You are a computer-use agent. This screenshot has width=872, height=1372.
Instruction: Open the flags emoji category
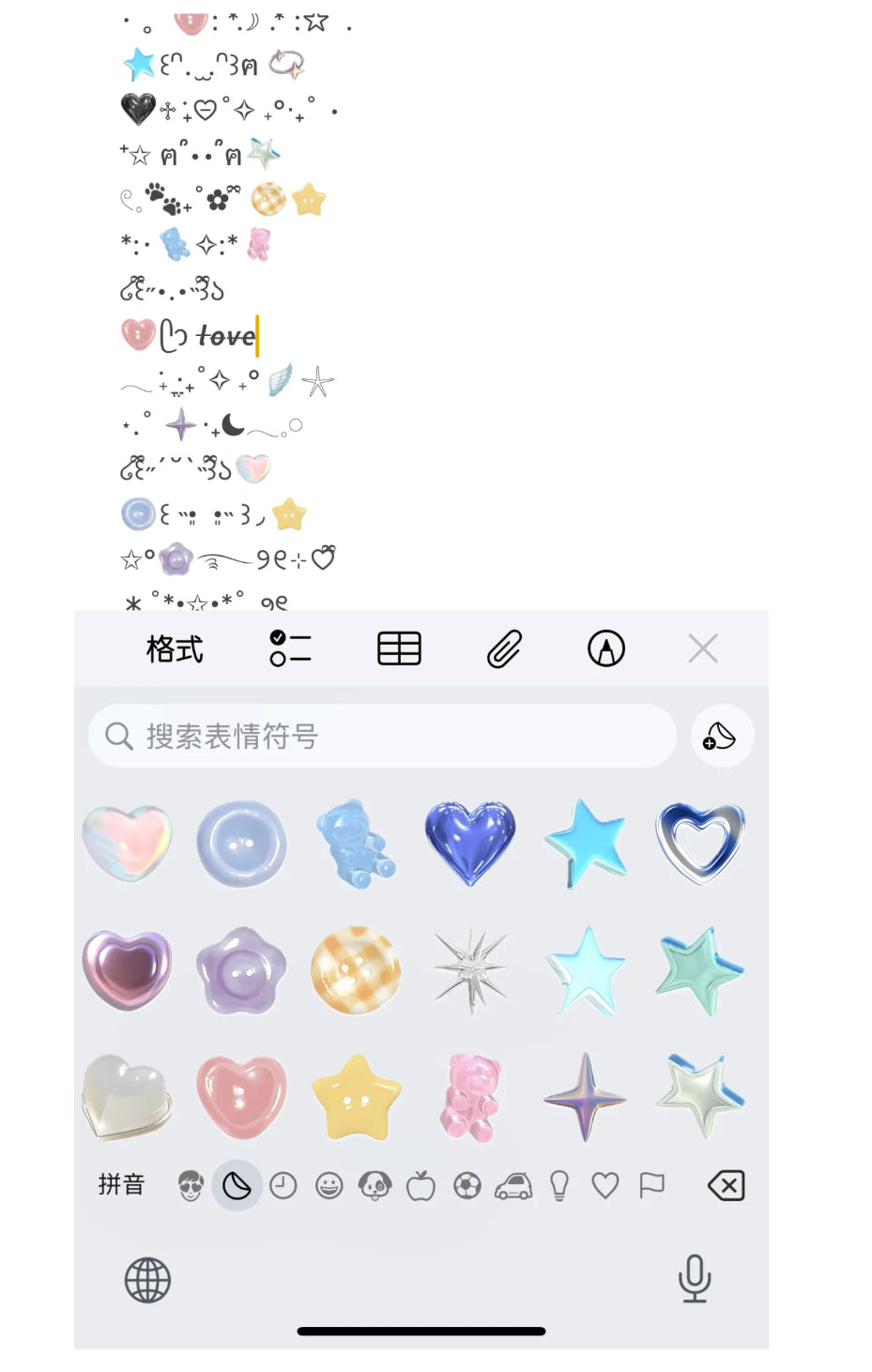tap(651, 1186)
